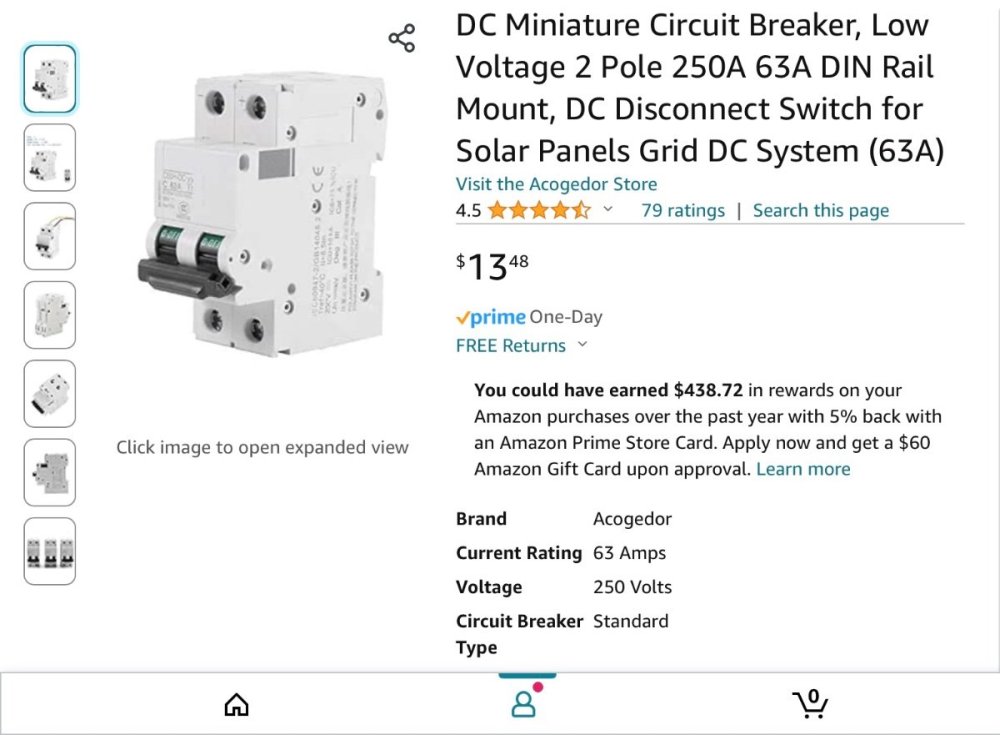This screenshot has height=735, width=1000.
Task: Open the 79 ratings link
Action: (x=682, y=210)
